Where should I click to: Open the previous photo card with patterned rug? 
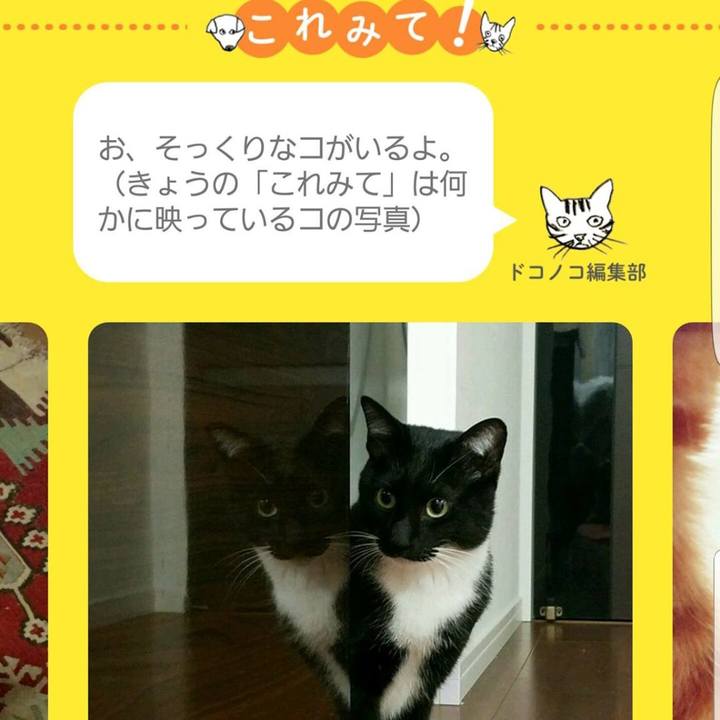(22, 520)
